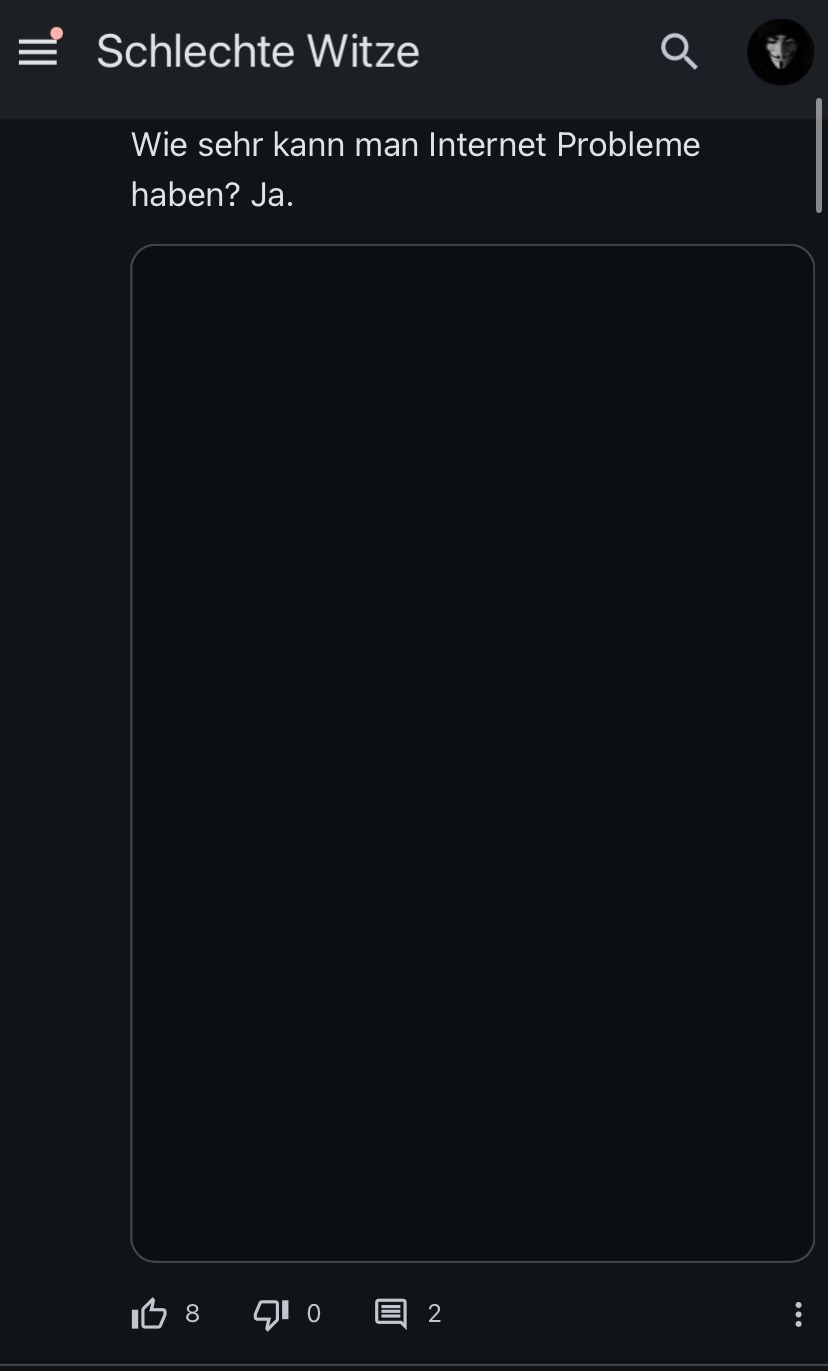
Task: Dislike the Internet Probleme post
Action: click(271, 1314)
